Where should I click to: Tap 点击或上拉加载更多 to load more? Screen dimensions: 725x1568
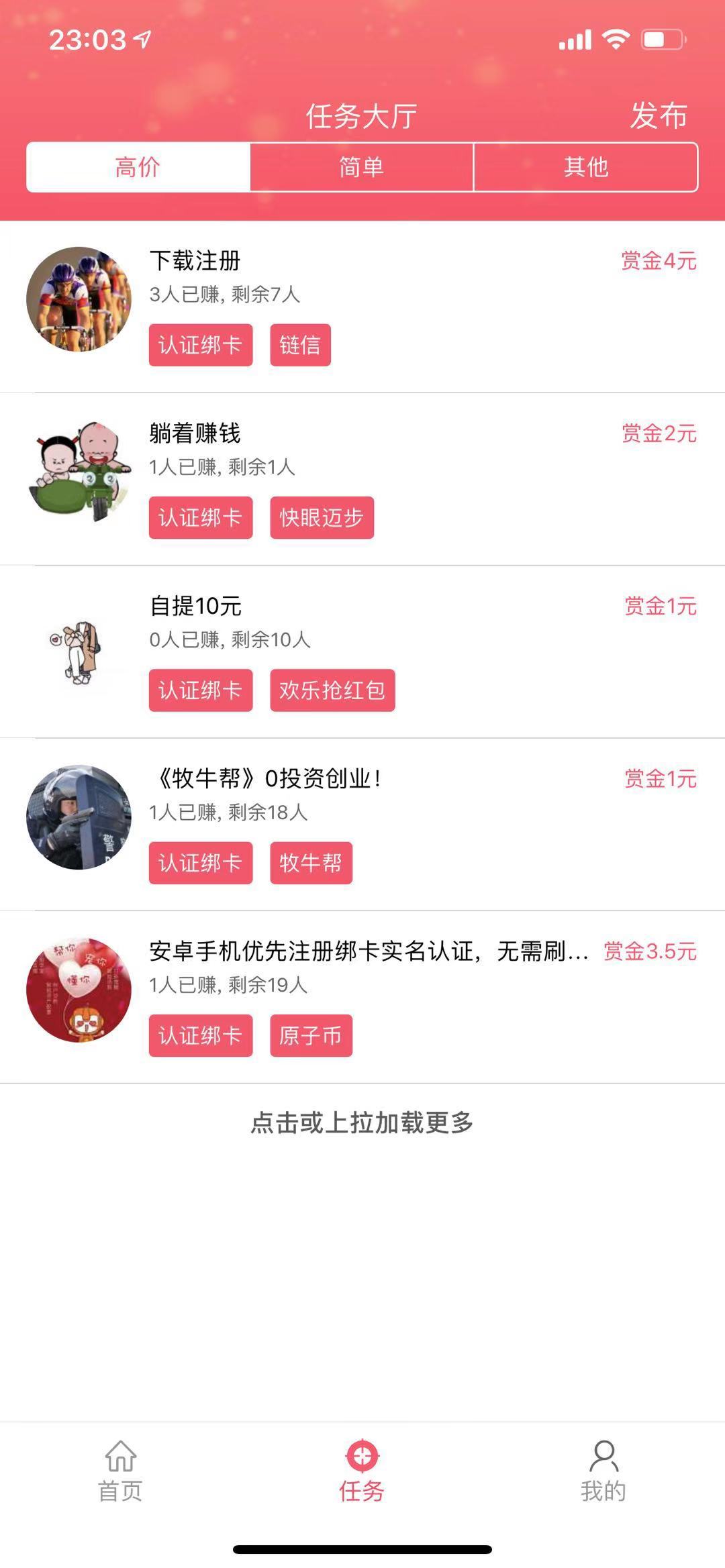(362, 1117)
